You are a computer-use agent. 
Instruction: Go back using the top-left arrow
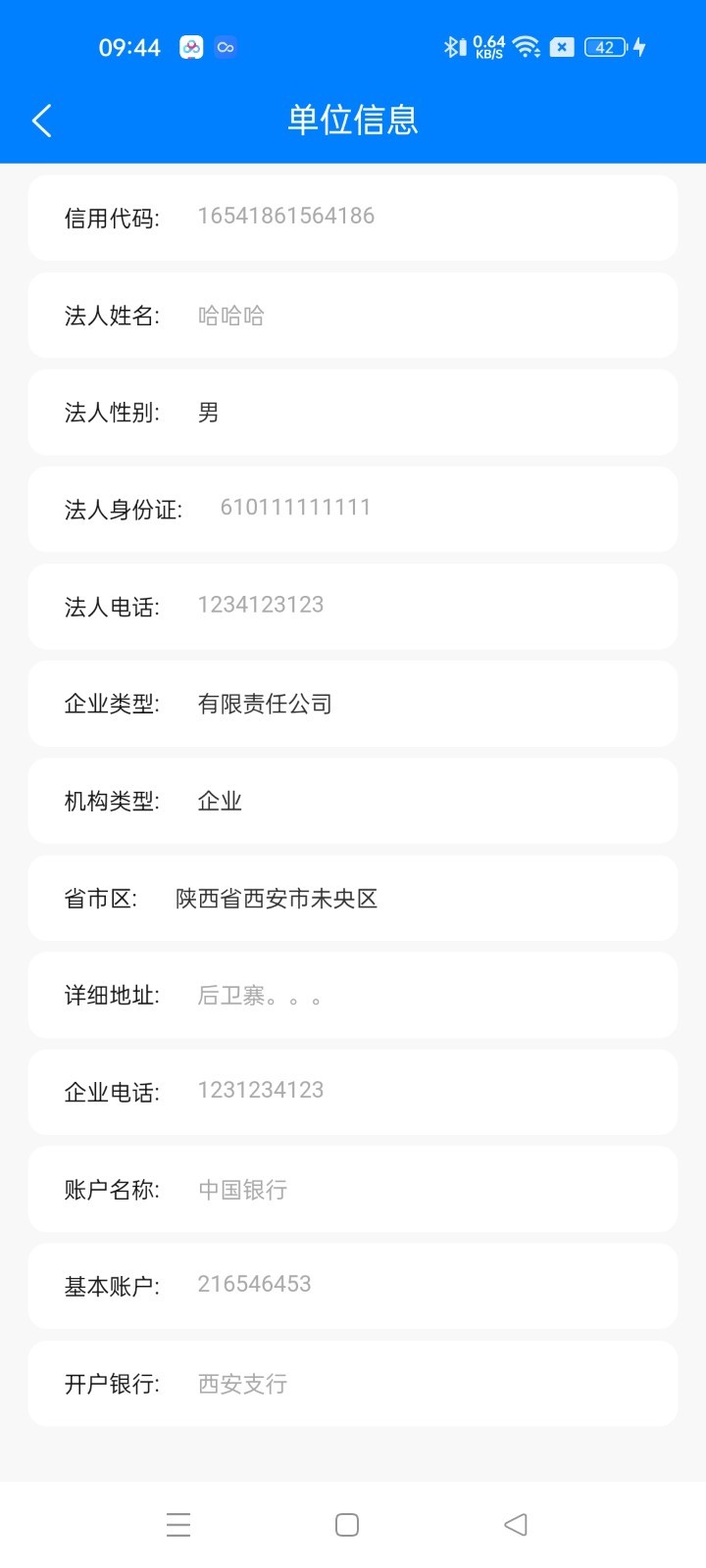pos(41,121)
